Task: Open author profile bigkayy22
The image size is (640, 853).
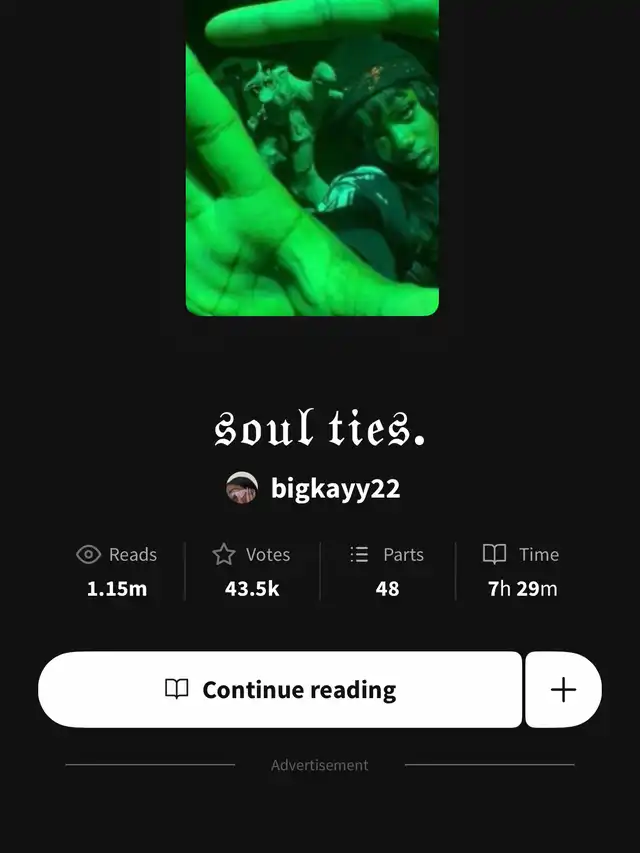Action: [314, 488]
